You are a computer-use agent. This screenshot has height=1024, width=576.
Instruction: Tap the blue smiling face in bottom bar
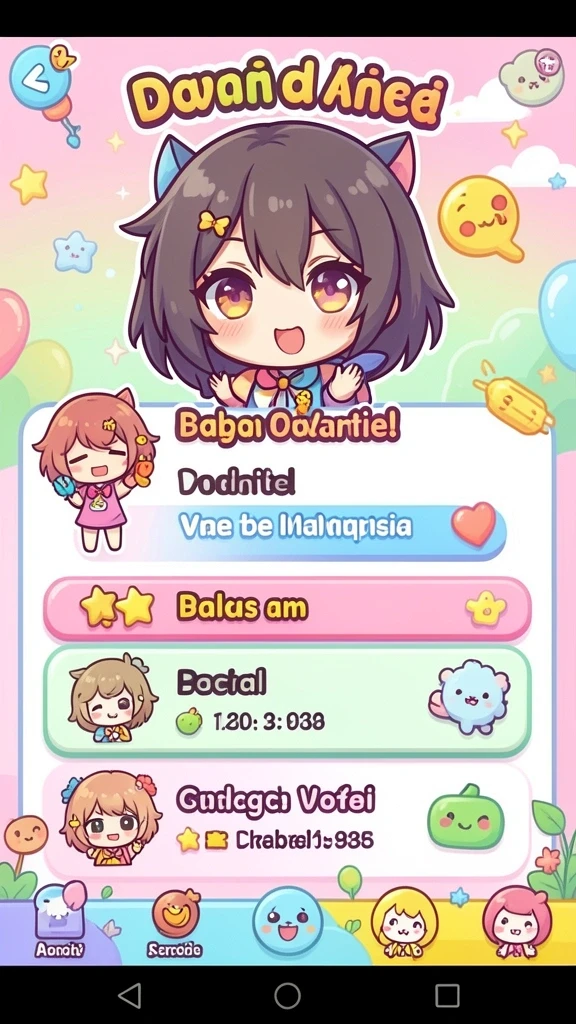click(288, 921)
